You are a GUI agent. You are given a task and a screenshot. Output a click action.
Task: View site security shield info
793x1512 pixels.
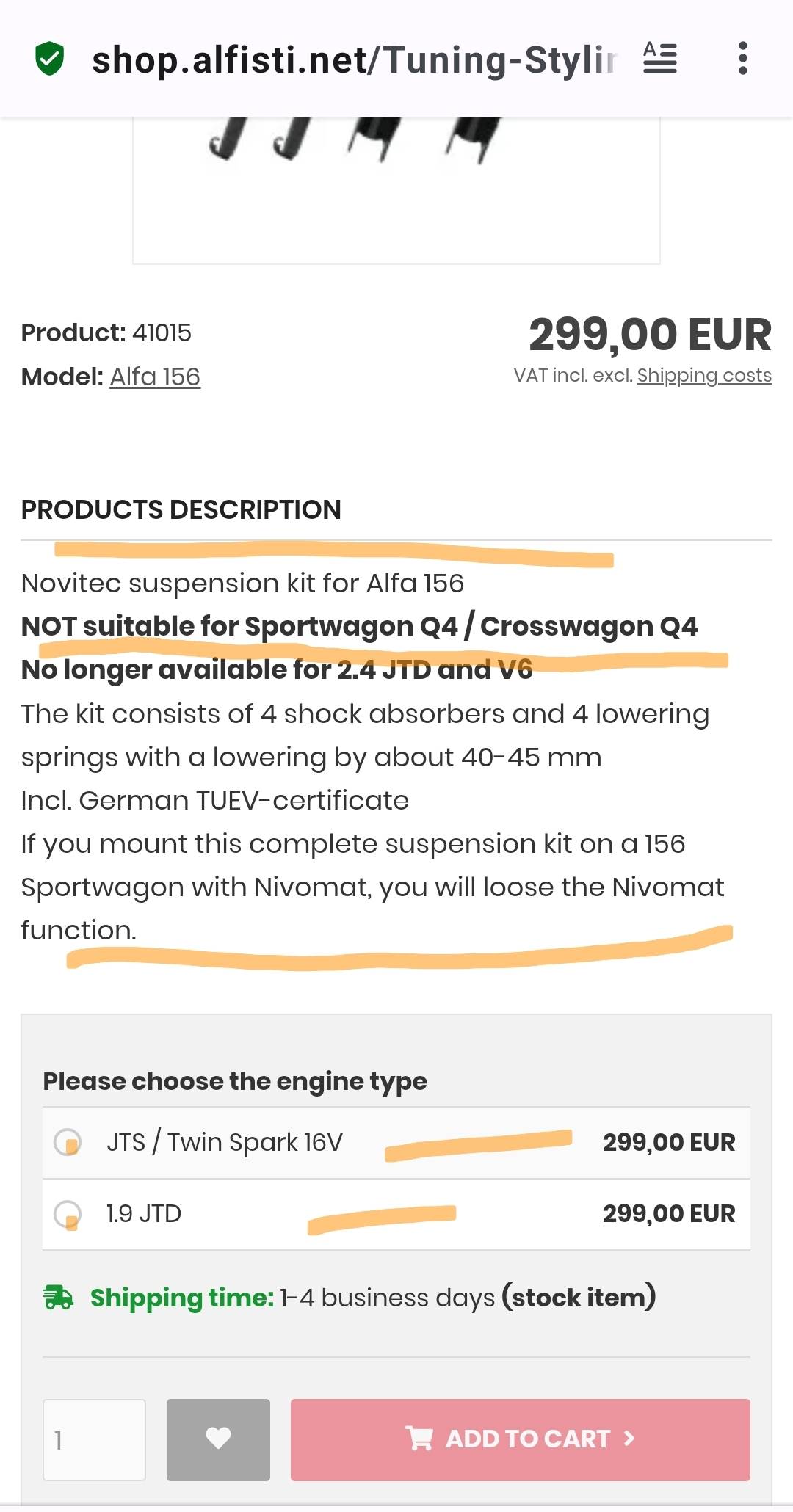(x=50, y=59)
